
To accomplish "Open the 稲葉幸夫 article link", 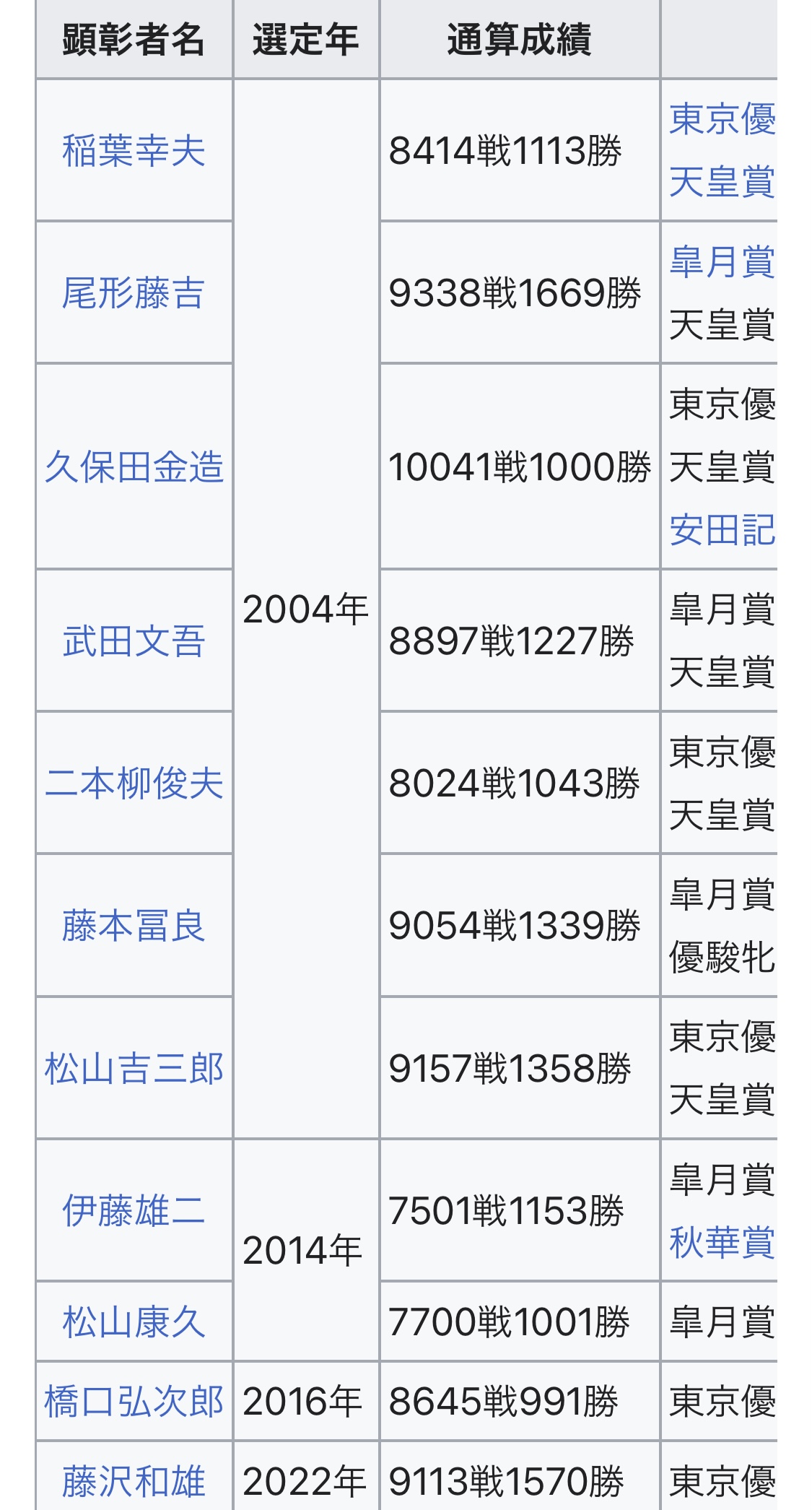I will pos(134,151).
